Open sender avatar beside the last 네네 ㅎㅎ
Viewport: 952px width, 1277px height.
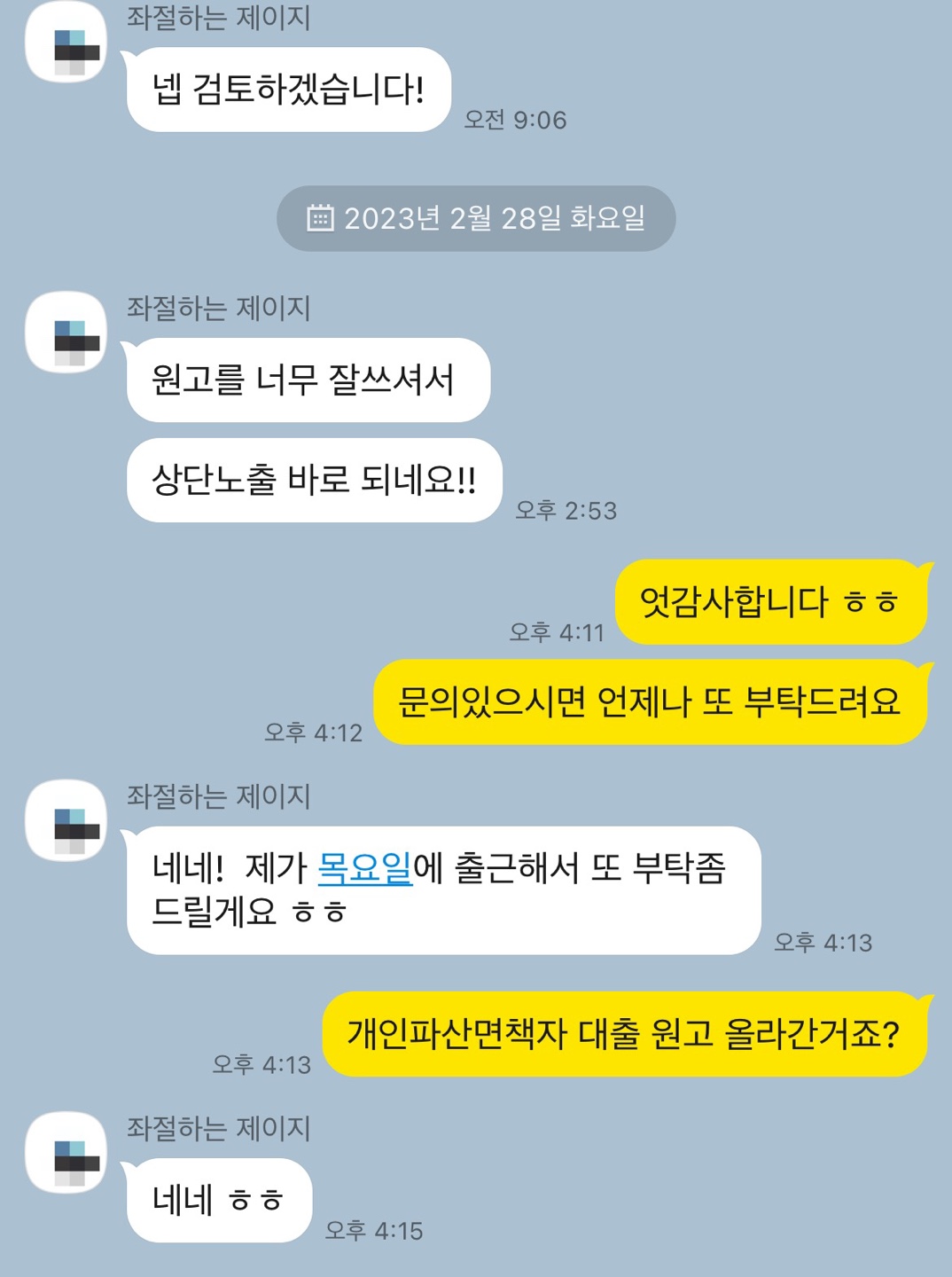coord(66,1153)
